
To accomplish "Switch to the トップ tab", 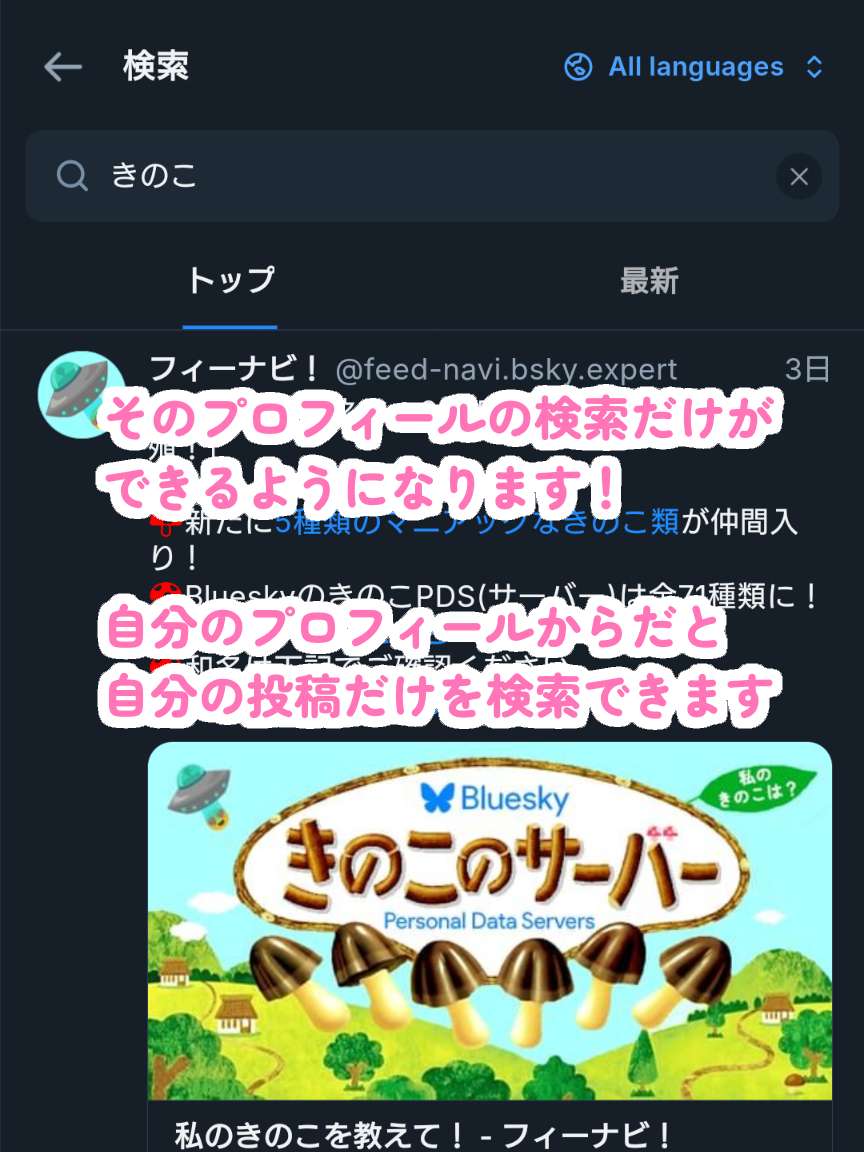I will pos(230,281).
